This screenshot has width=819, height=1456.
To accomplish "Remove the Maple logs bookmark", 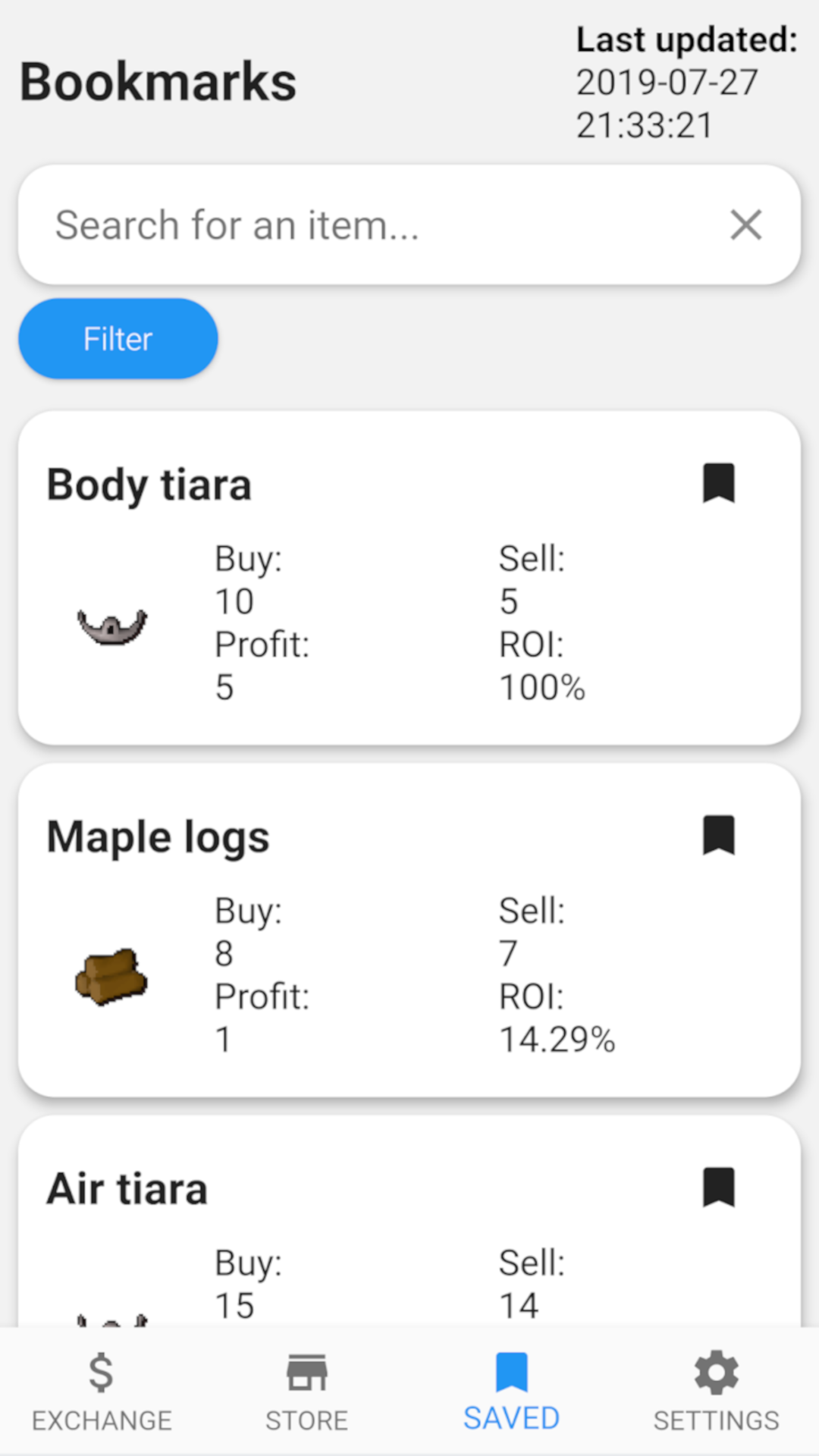I will point(719,835).
